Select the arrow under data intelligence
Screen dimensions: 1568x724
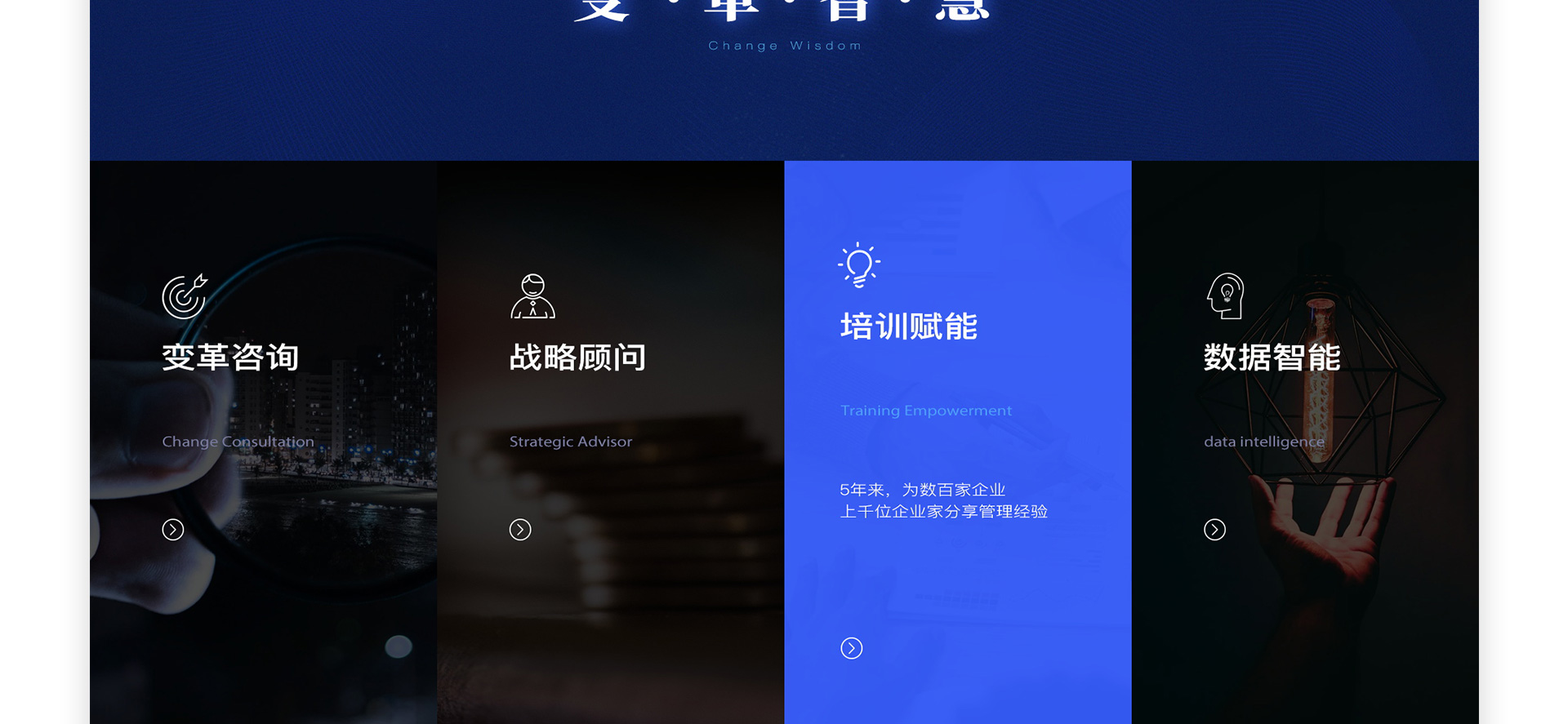point(1214,530)
